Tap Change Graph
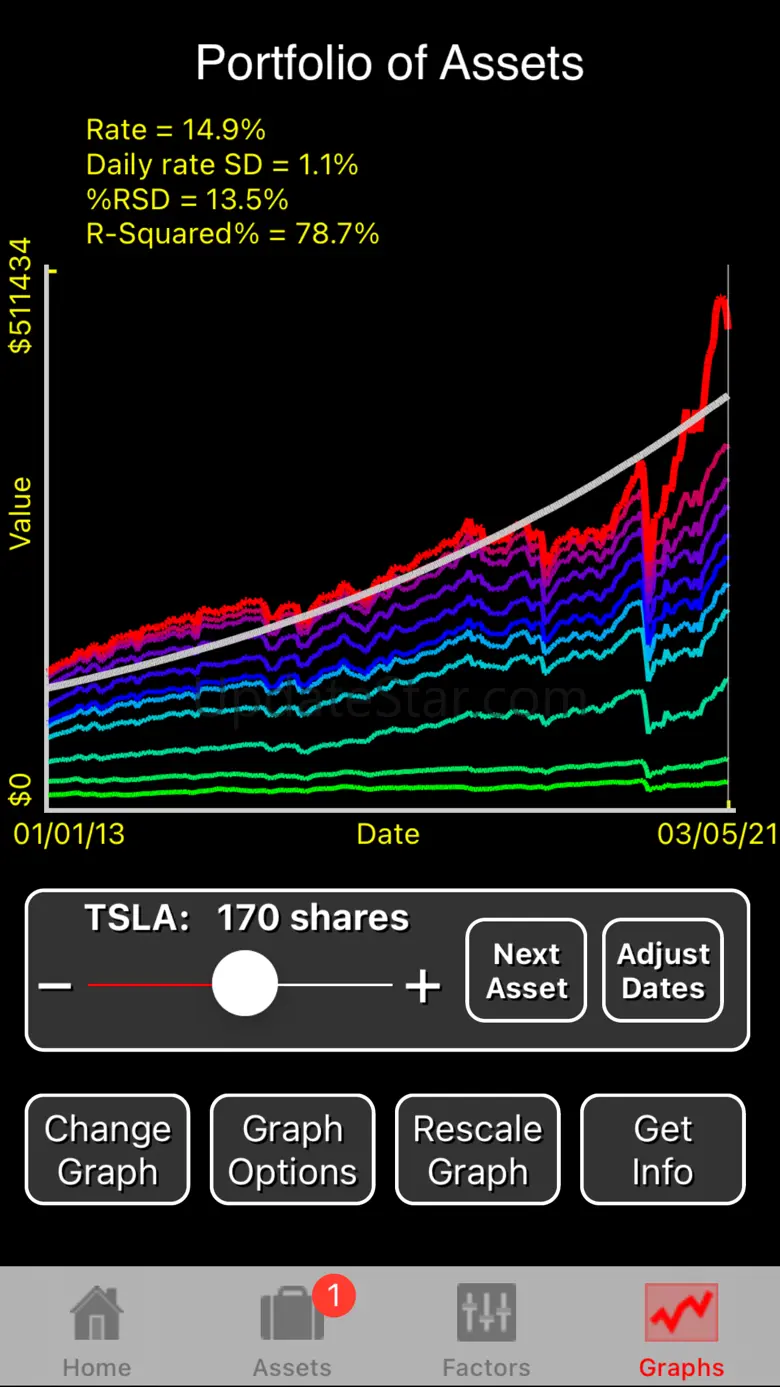 point(107,1150)
